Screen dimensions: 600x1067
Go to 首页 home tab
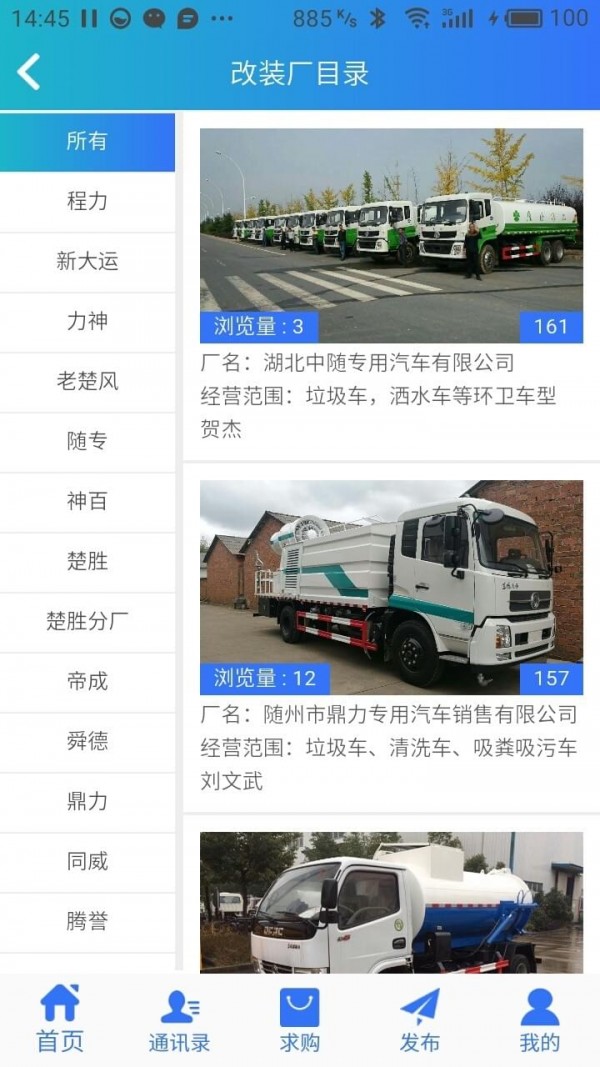(x=60, y=1019)
